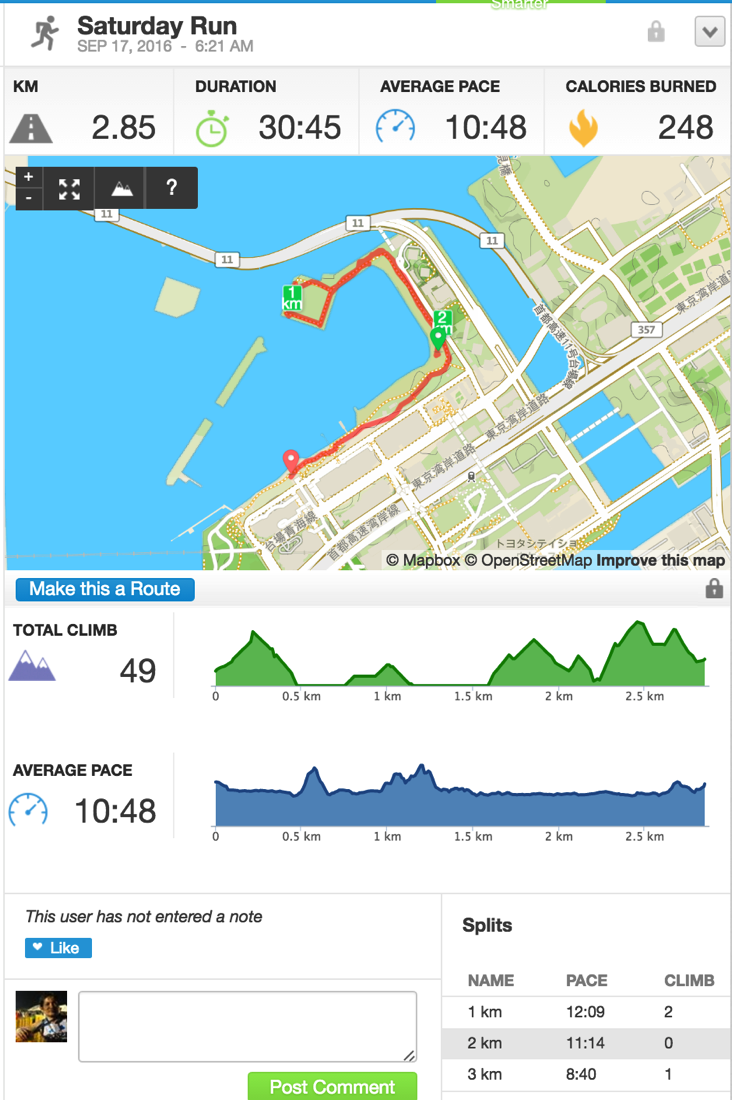Expand the map to fullscreen
732x1100 pixels.
(69, 188)
